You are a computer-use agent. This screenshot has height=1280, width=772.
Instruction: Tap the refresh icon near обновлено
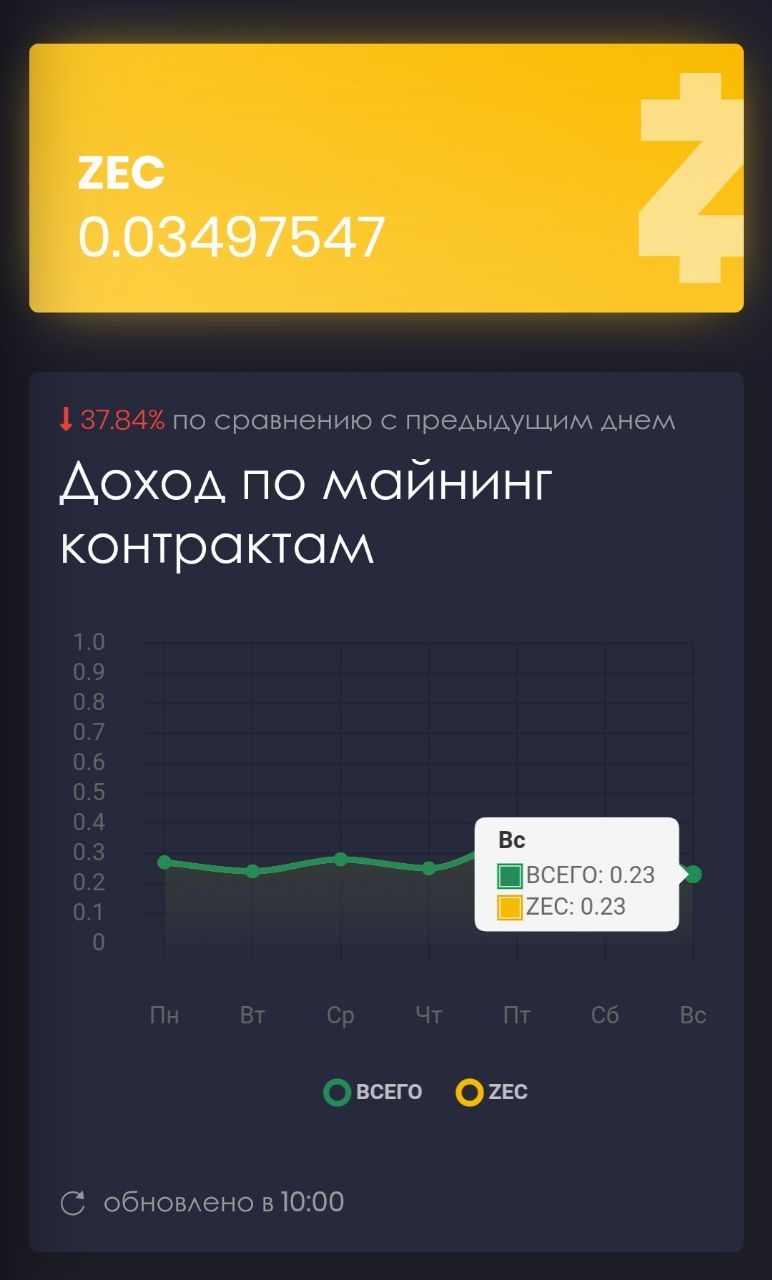pos(73,1203)
